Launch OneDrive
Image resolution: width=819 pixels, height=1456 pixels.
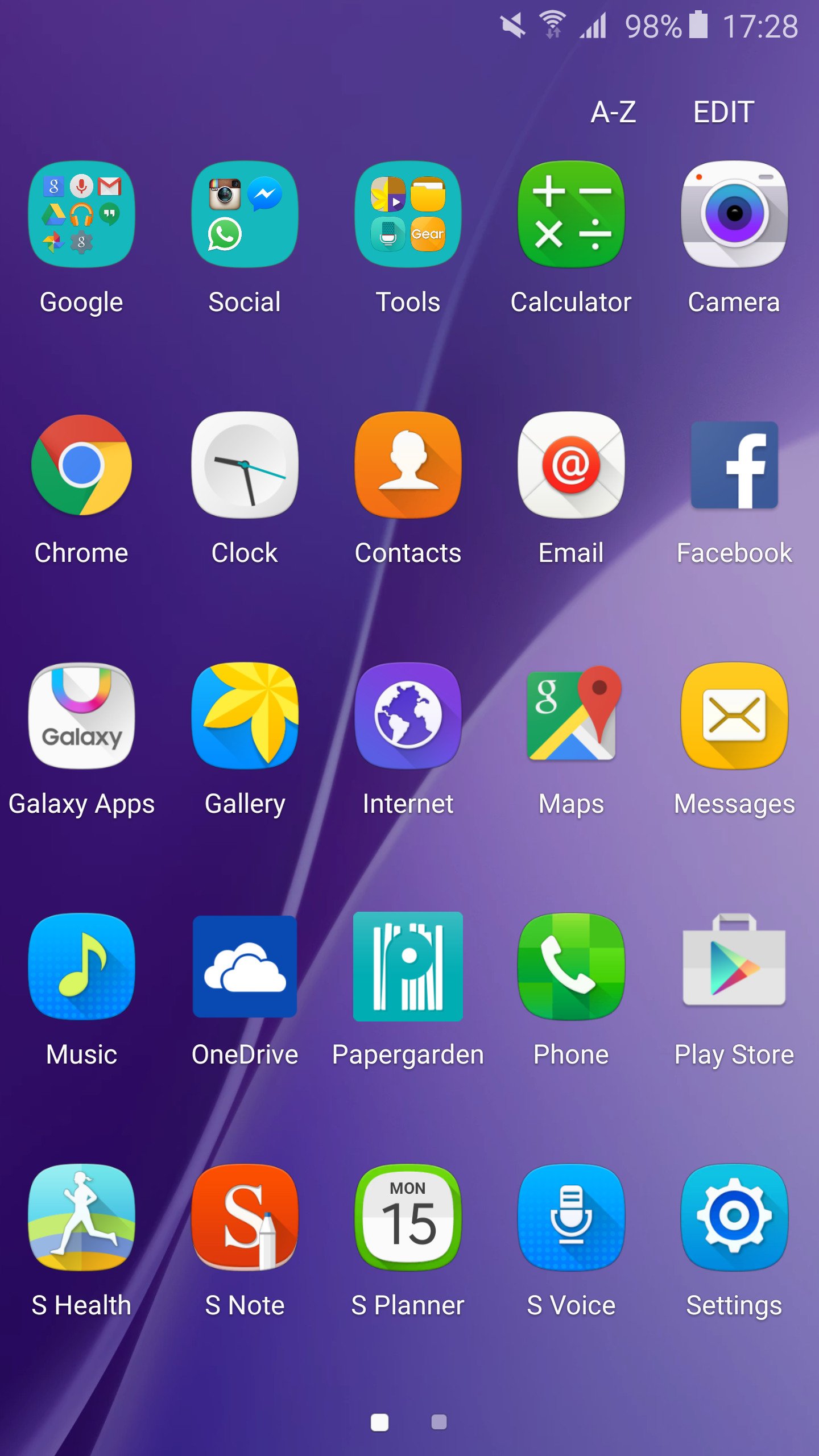[245, 966]
